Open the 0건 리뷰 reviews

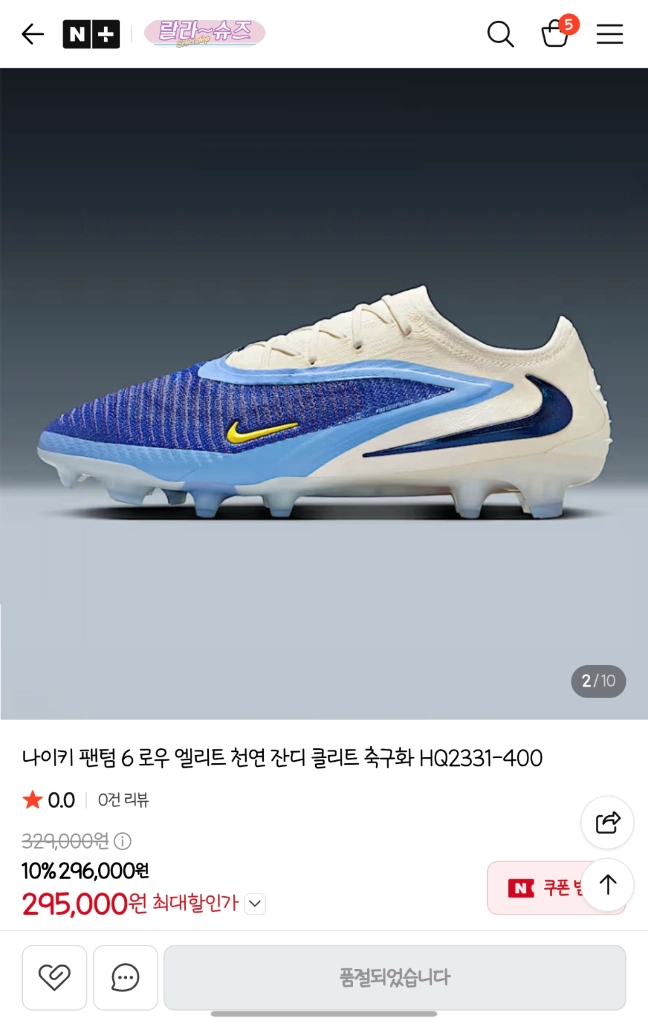click(123, 799)
